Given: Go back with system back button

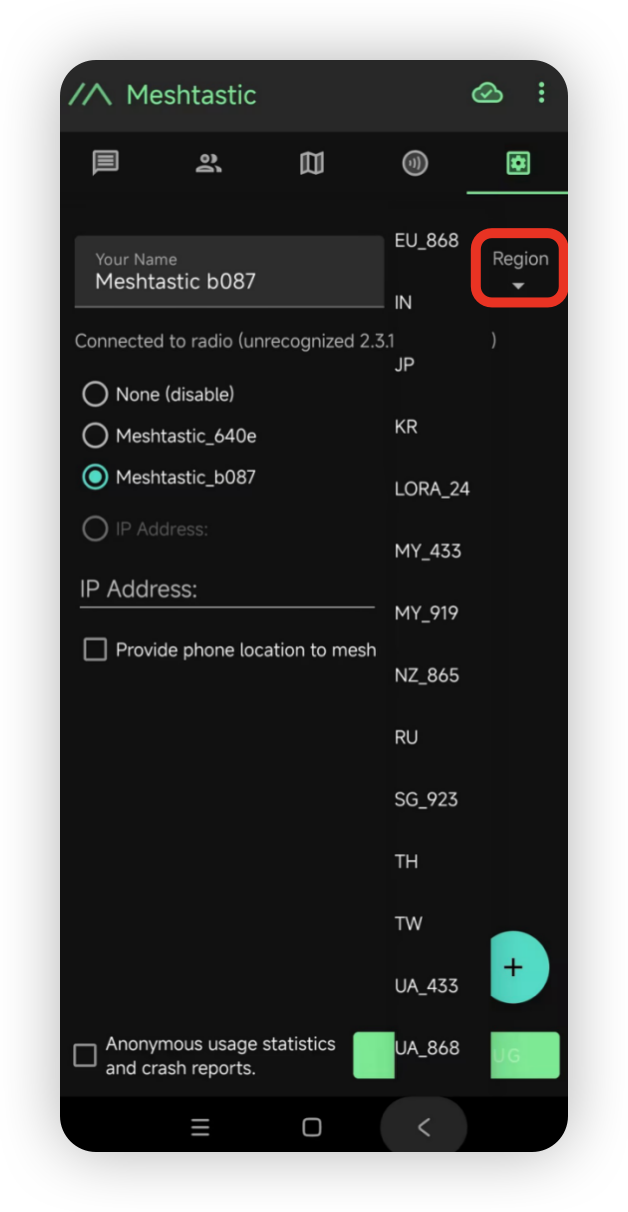Looking at the screenshot, I should tap(423, 1127).
